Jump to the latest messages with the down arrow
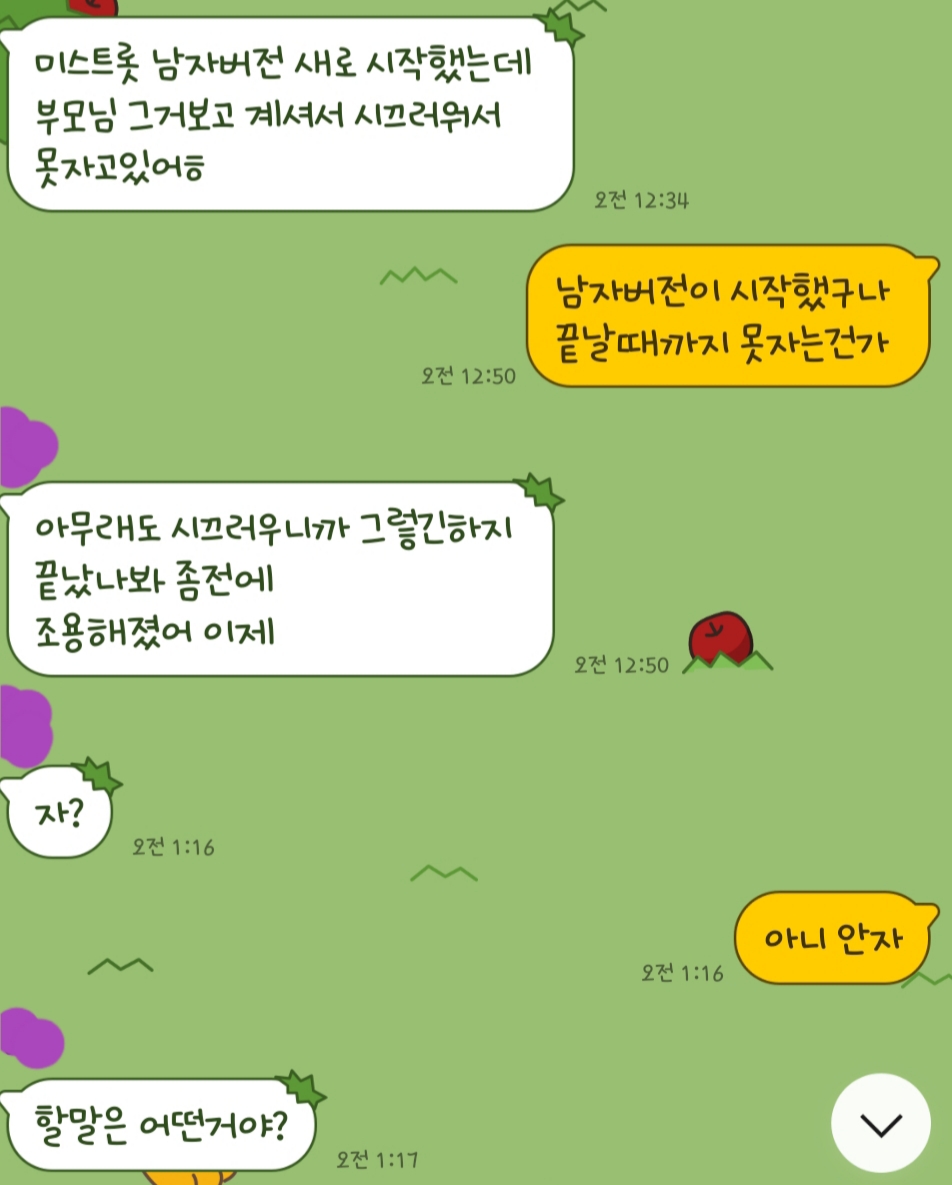Screen dimensions: 952x1185 click(x=881, y=1123)
